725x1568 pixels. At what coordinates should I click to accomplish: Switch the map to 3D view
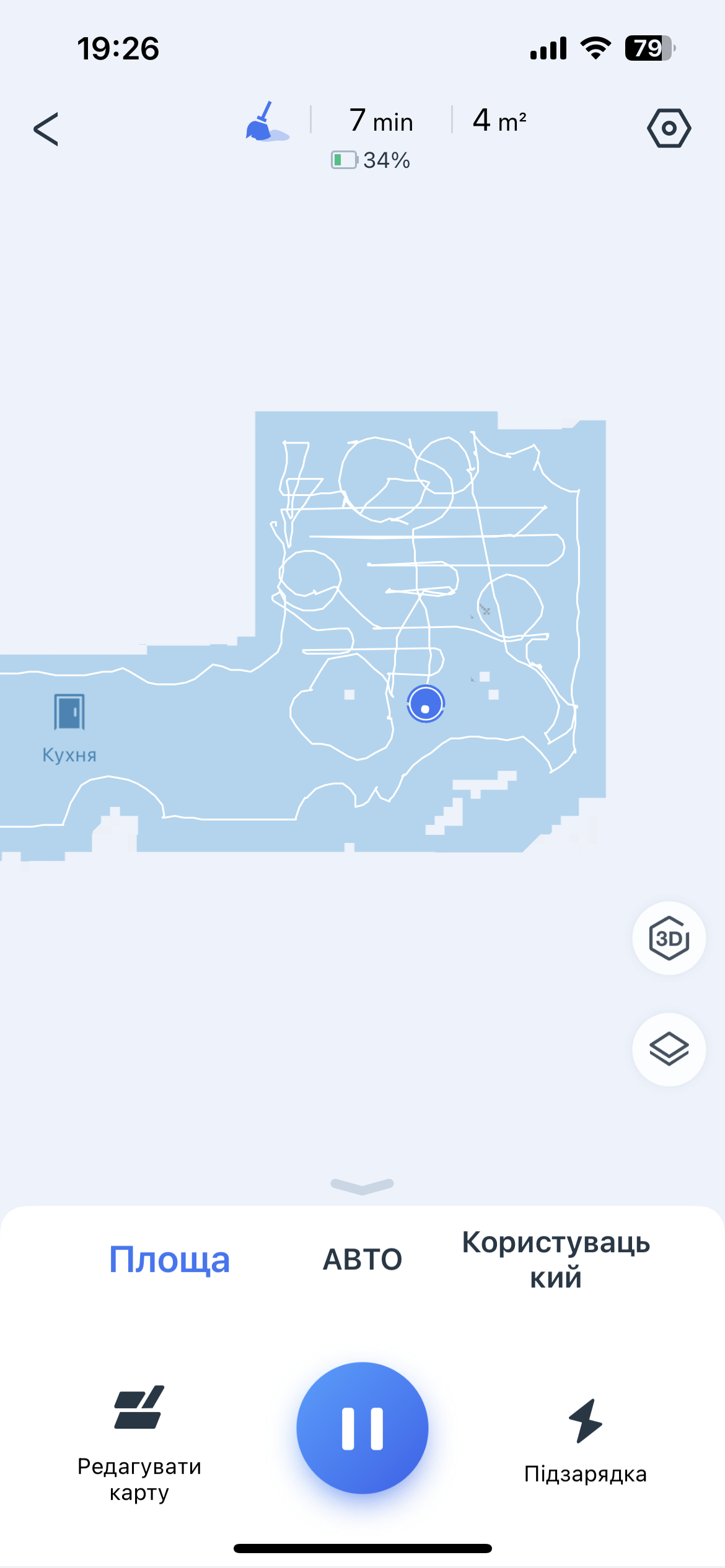pyautogui.click(x=669, y=938)
